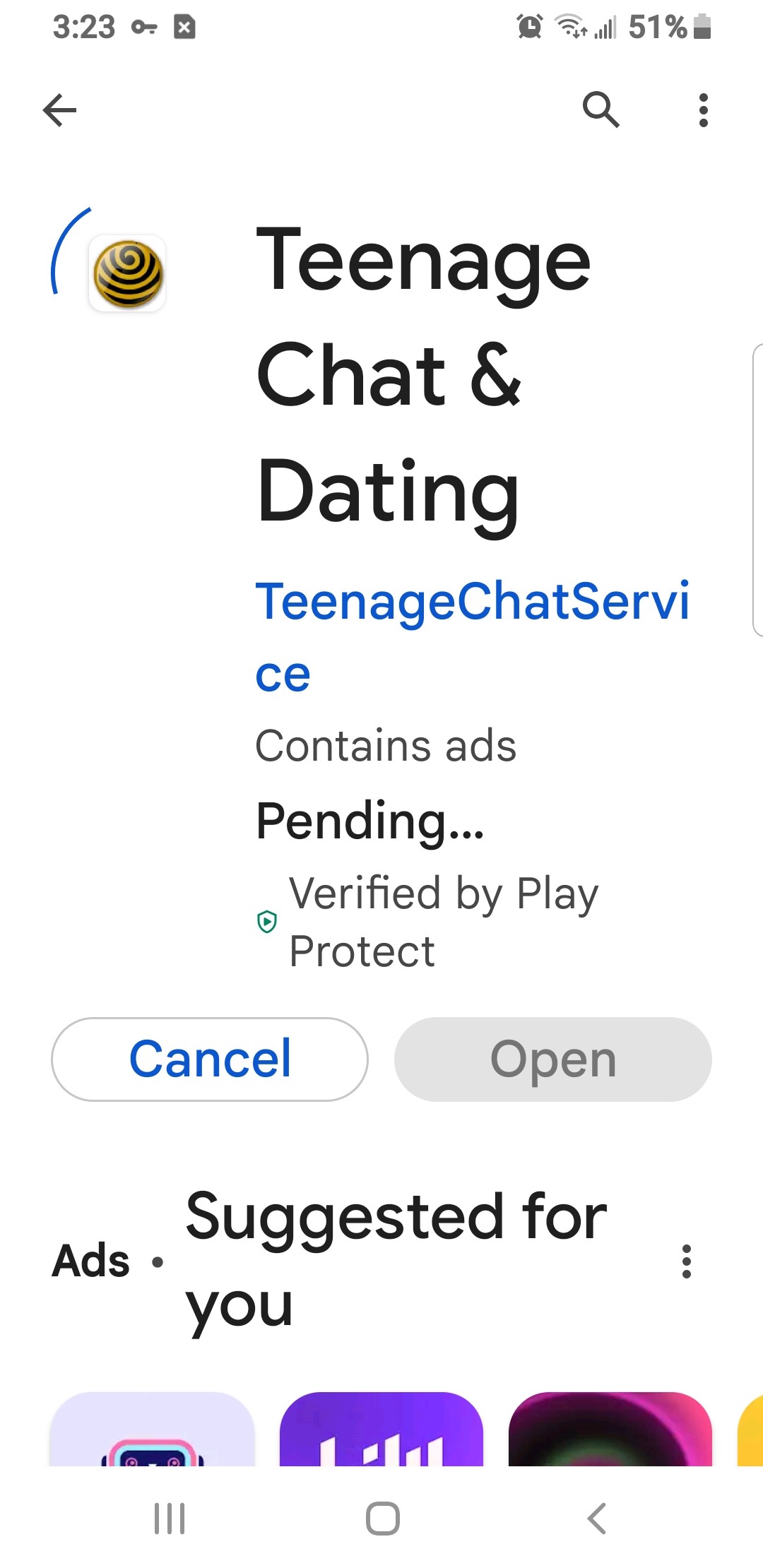Screen dimensions: 763x1568
Task: Go back from the app page
Action: pyautogui.click(x=59, y=110)
